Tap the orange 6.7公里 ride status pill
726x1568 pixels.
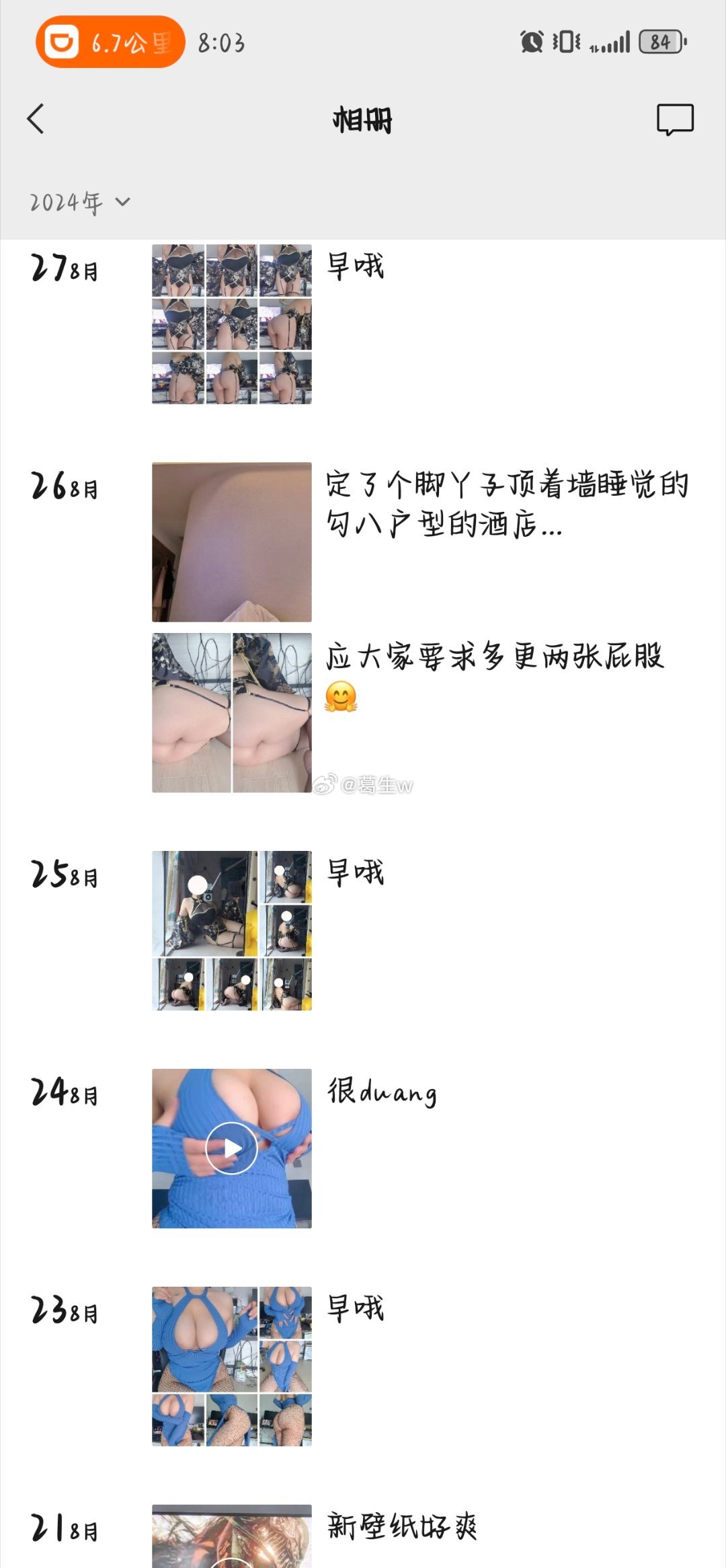(110, 42)
